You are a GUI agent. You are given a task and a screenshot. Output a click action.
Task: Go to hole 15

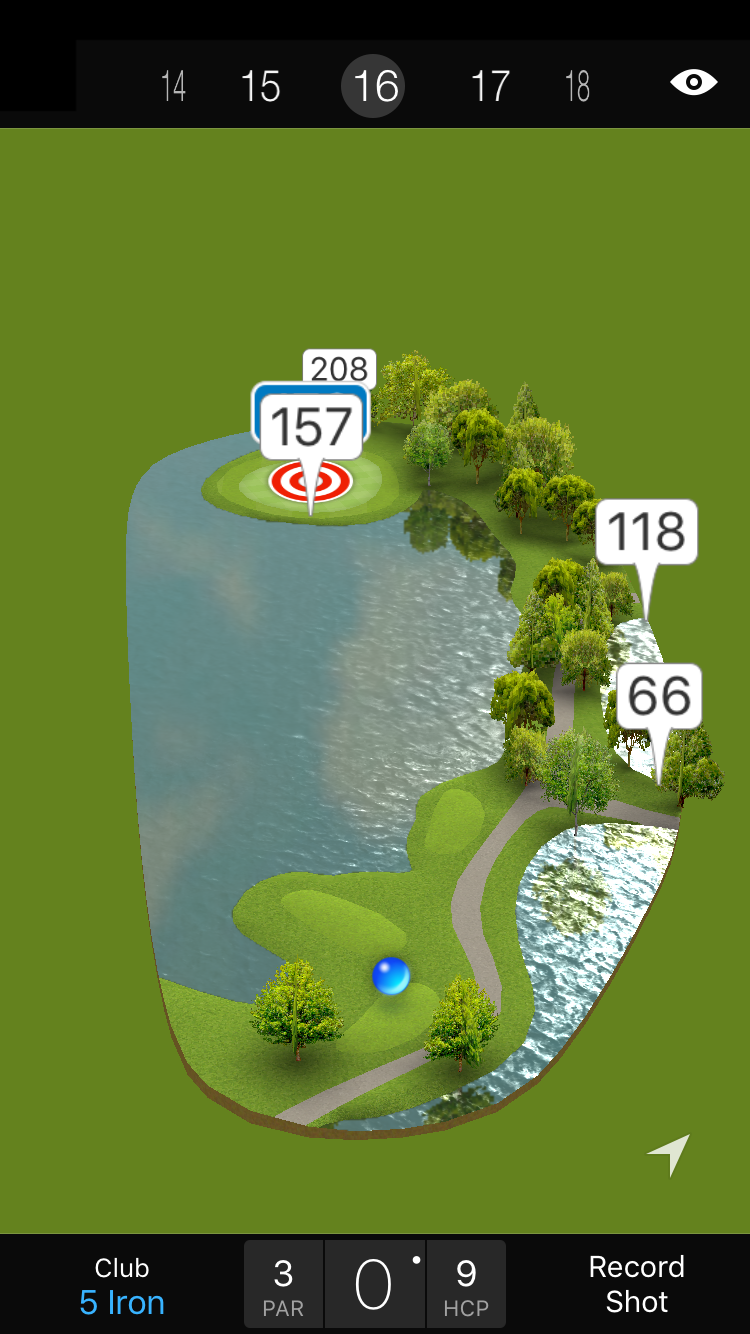tap(260, 86)
